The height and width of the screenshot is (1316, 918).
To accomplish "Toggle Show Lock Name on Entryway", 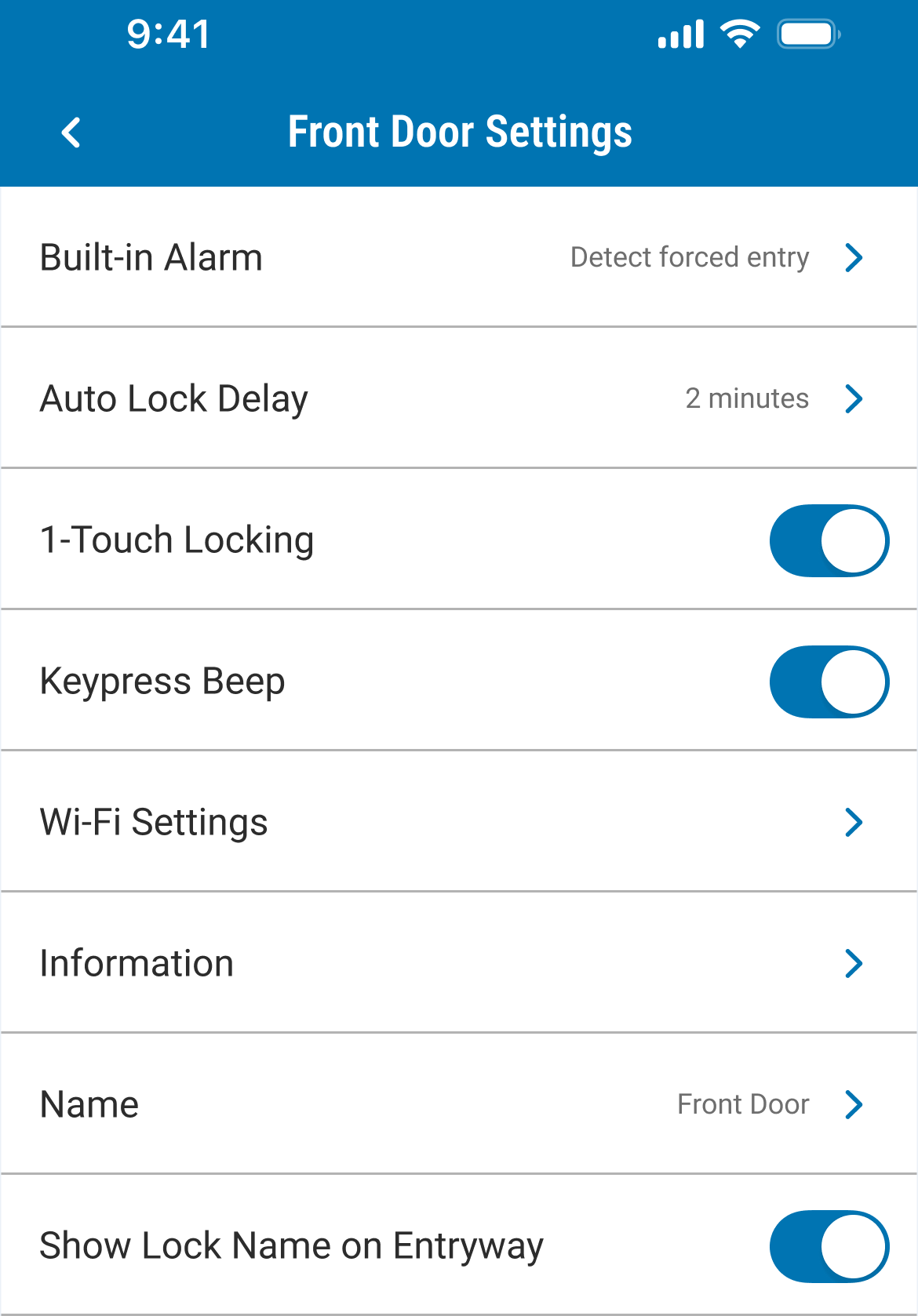I will pyautogui.click(x=829, y=1246).
